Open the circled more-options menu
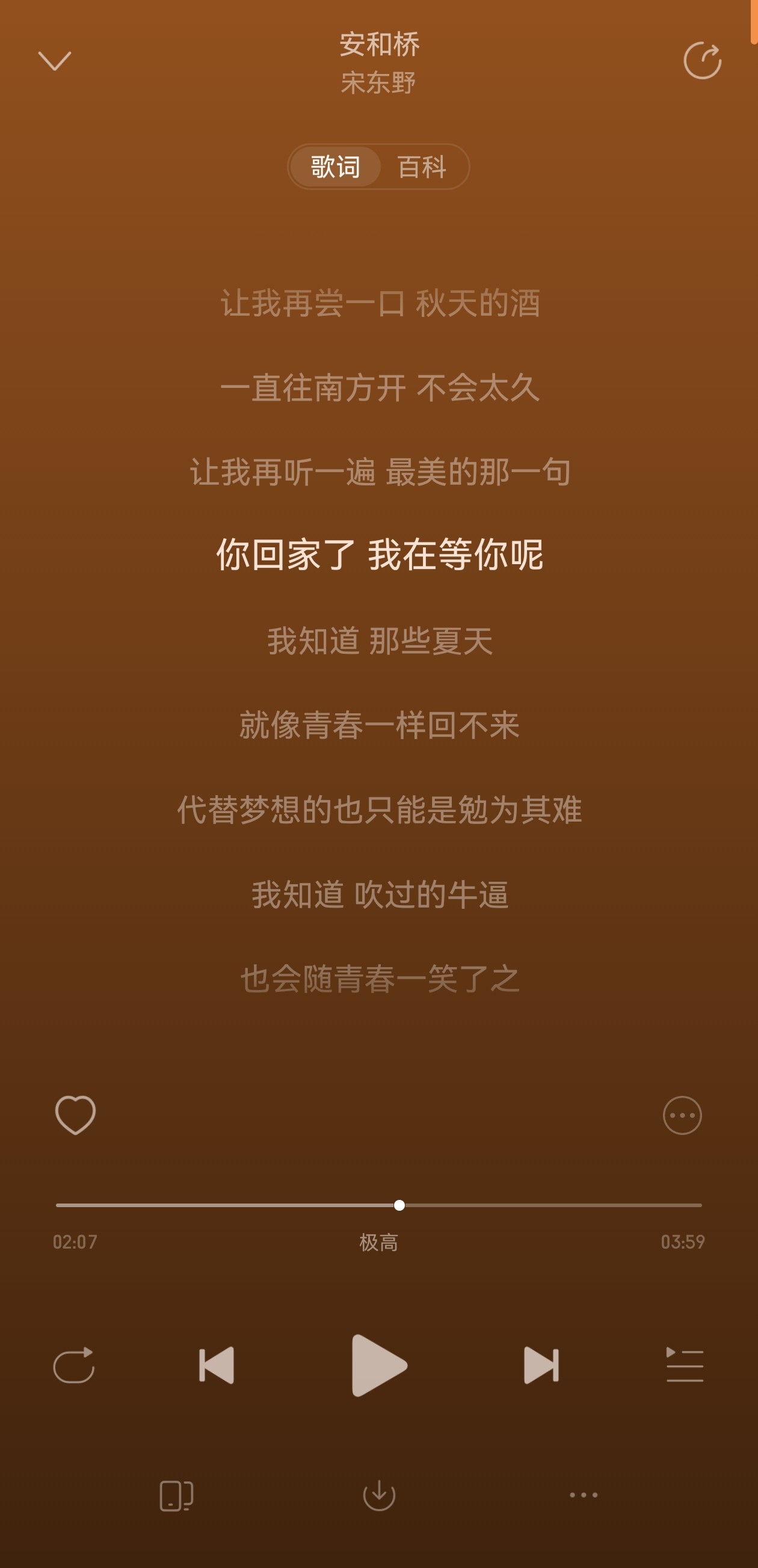The height and width of the screenshot is (1568, 758). coord(682,1115)
